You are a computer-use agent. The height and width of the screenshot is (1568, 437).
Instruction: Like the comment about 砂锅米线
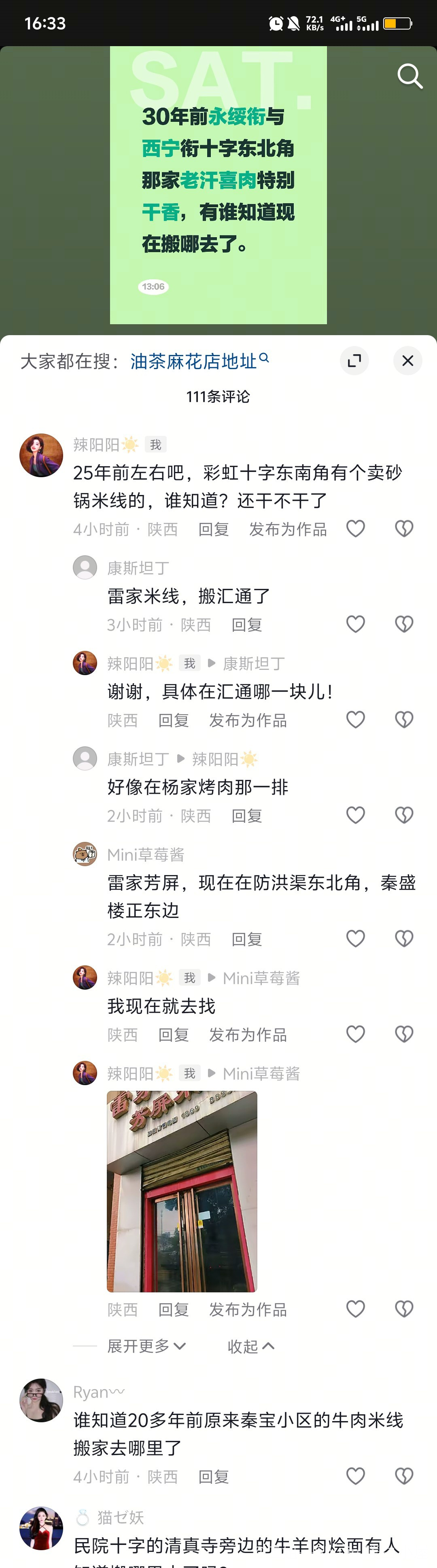pyautogui.click(x=355, y=528)
